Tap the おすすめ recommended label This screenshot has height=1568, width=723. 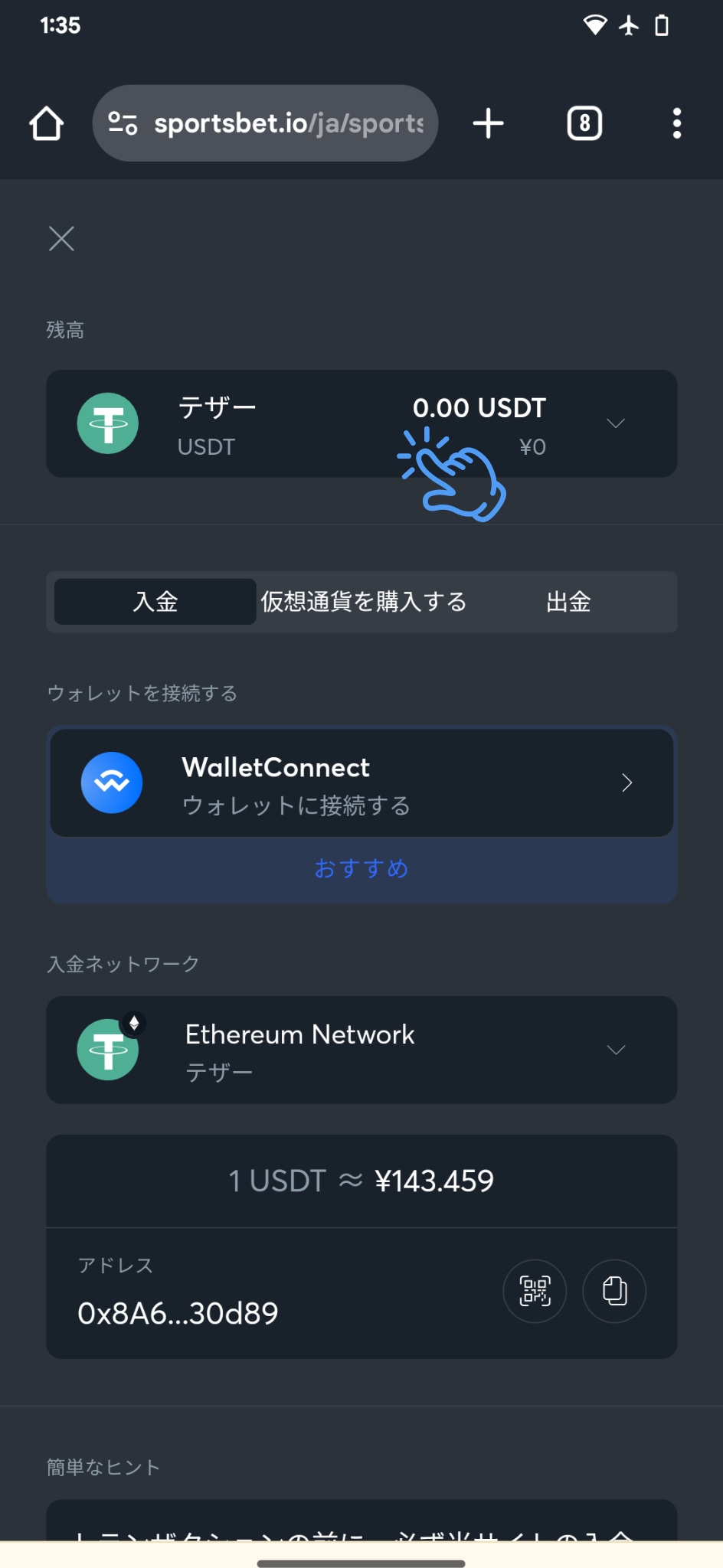(361, 867)
